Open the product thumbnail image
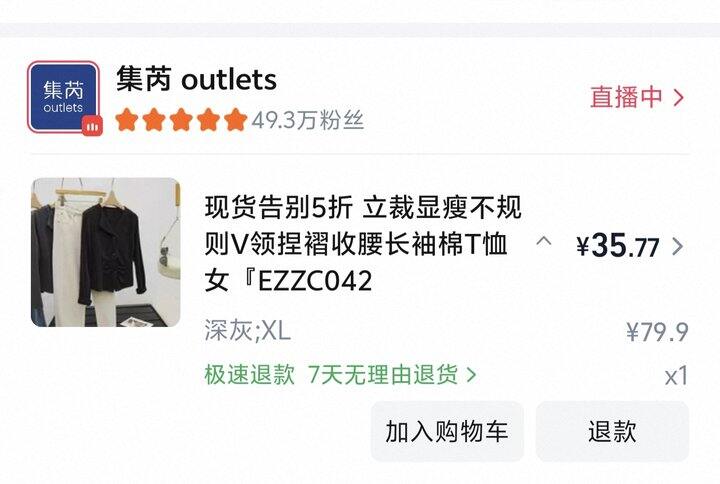Screen dimensions: 720x484 coord(105,252)
